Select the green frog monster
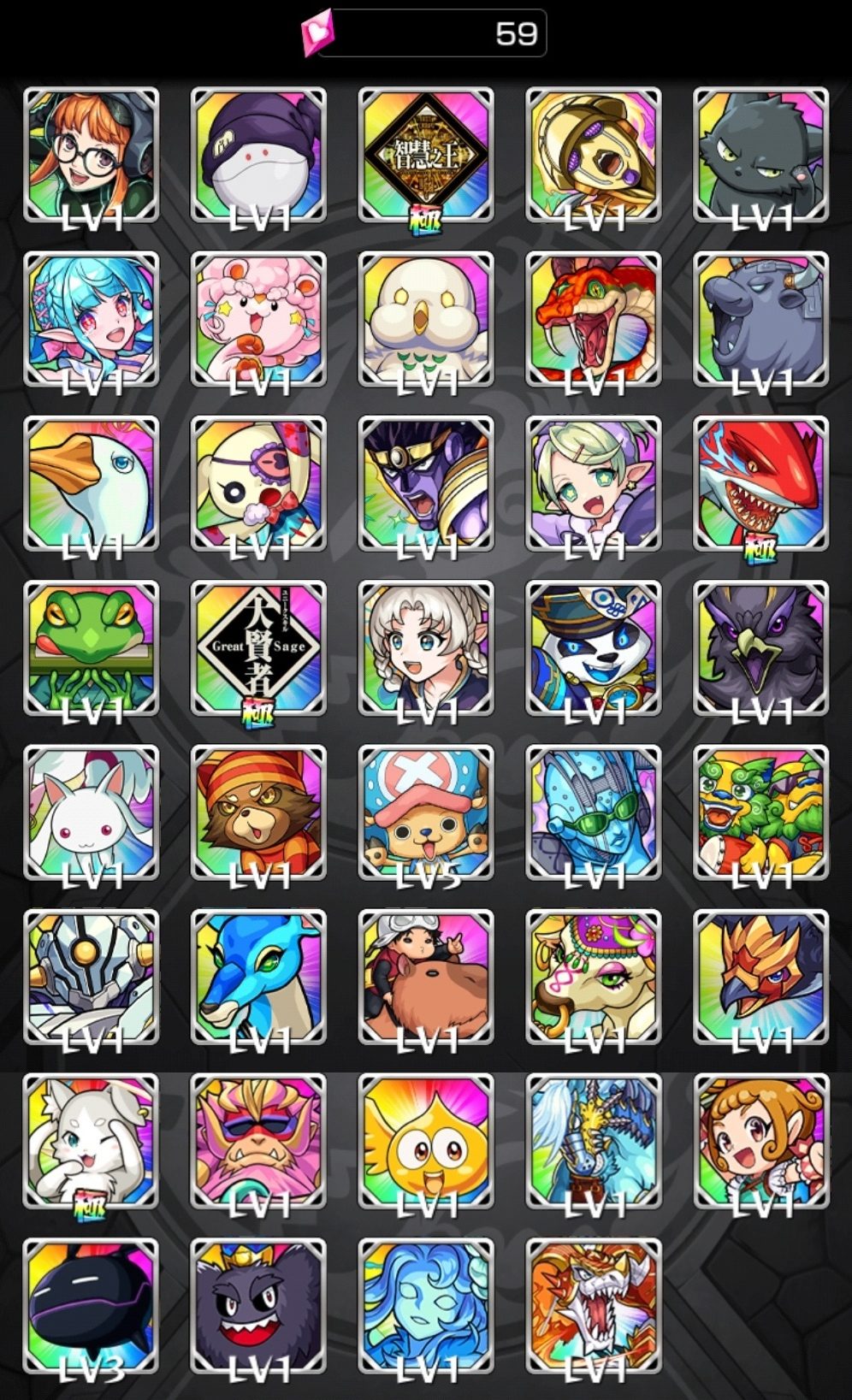 click(x=91, y=648)
